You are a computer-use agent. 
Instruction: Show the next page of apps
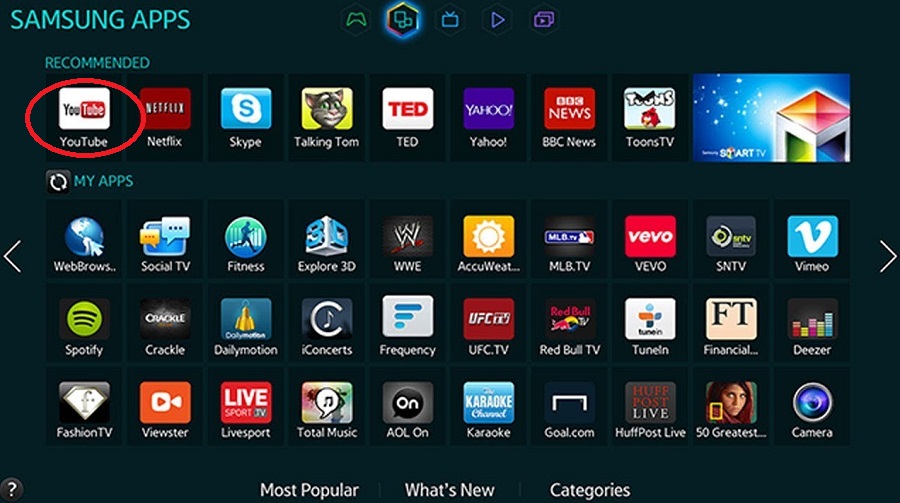point(887,256)
